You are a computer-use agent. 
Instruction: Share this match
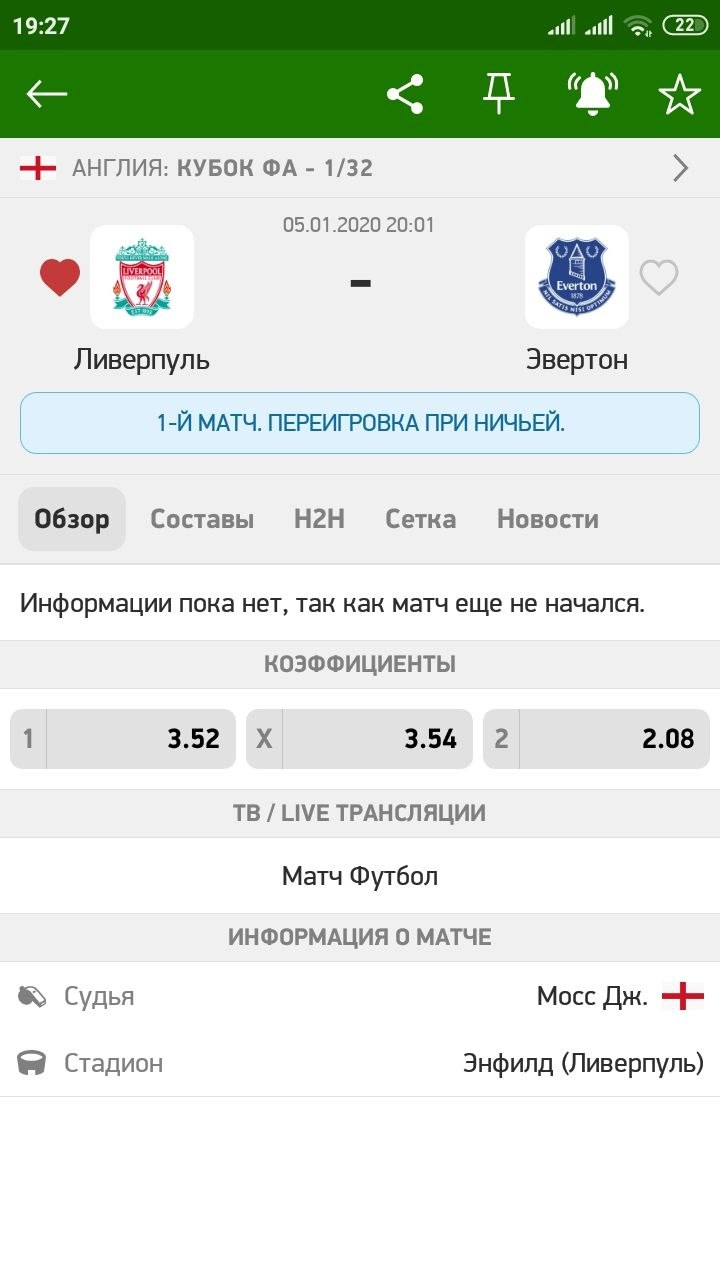(x=405, y=94)
